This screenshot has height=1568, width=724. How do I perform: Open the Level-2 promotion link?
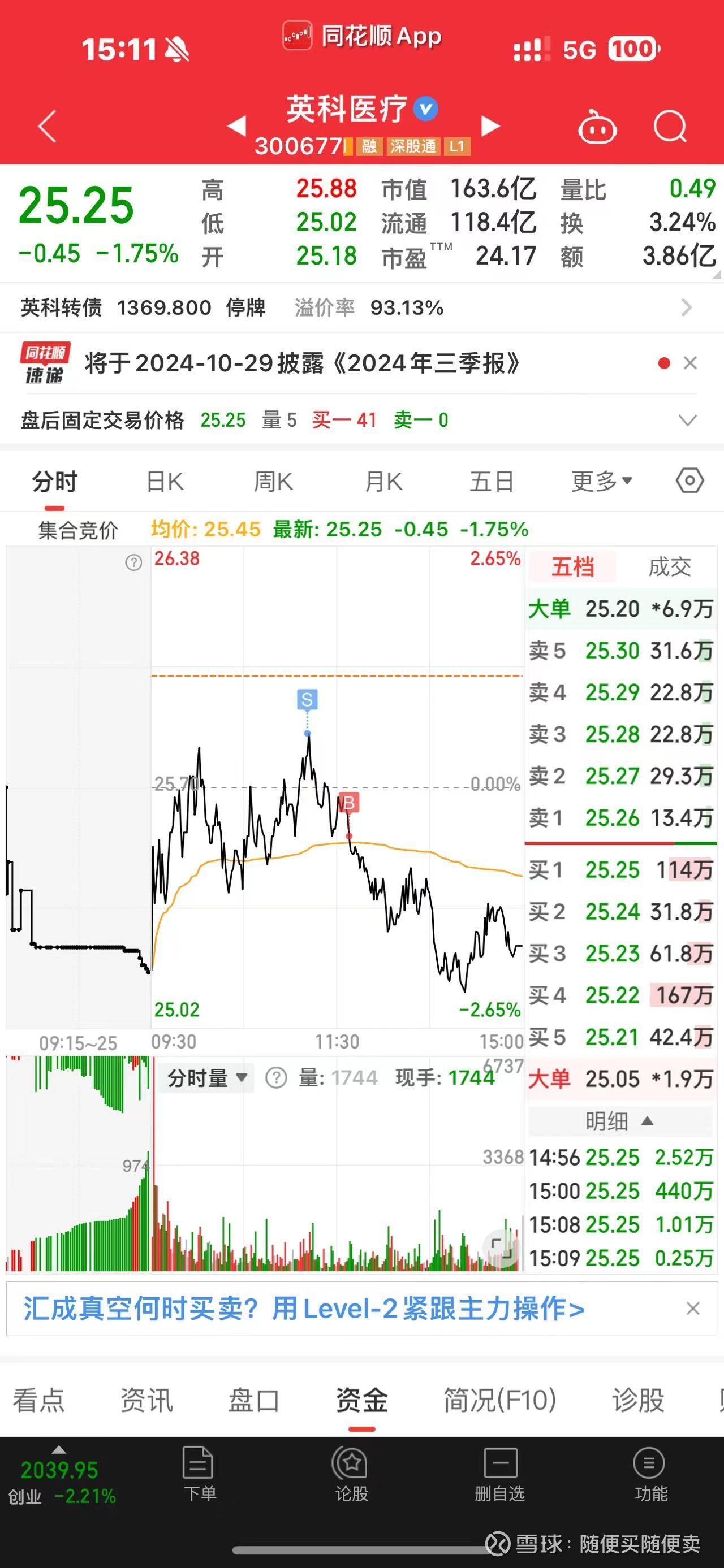(x=304, y=1309)
